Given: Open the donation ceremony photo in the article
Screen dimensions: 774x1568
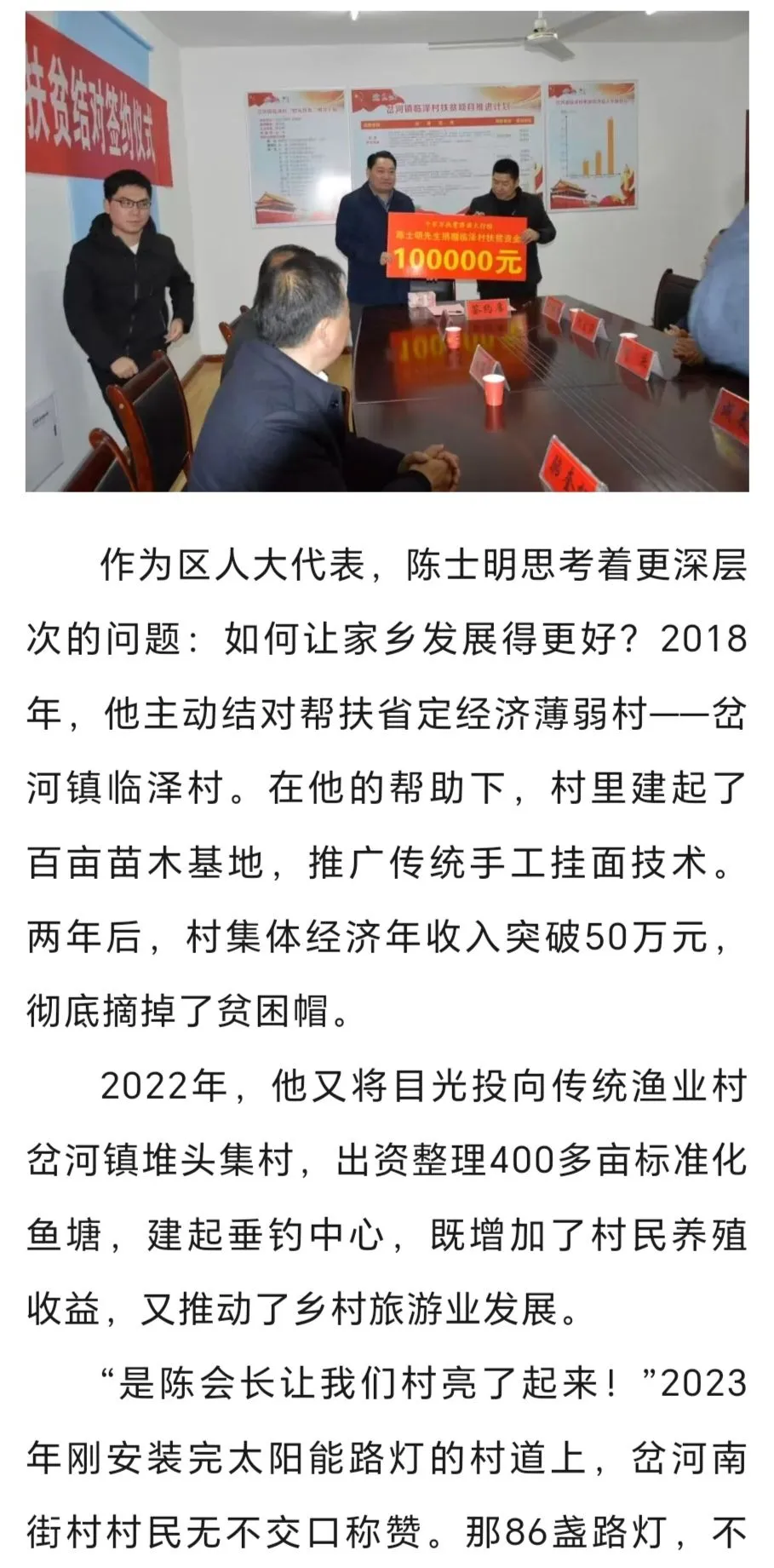Looking at the screenshot, I should [x=387, y=250].
